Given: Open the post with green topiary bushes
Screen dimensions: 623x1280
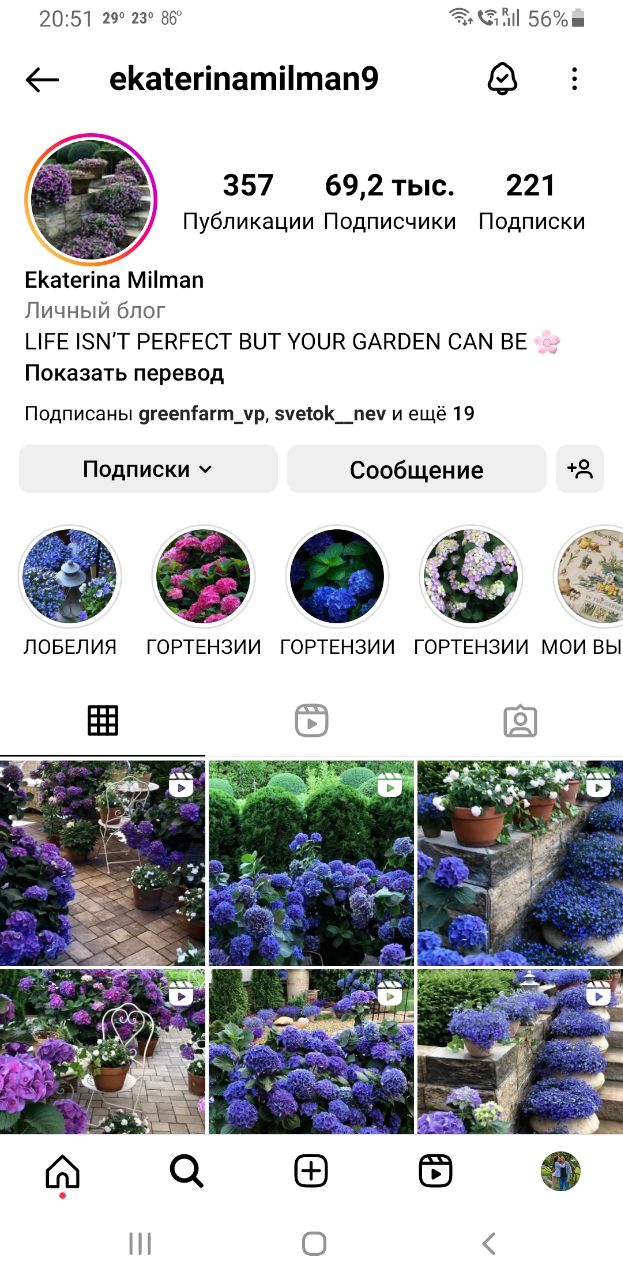Looking at the screenshot, I should (311, 862).
